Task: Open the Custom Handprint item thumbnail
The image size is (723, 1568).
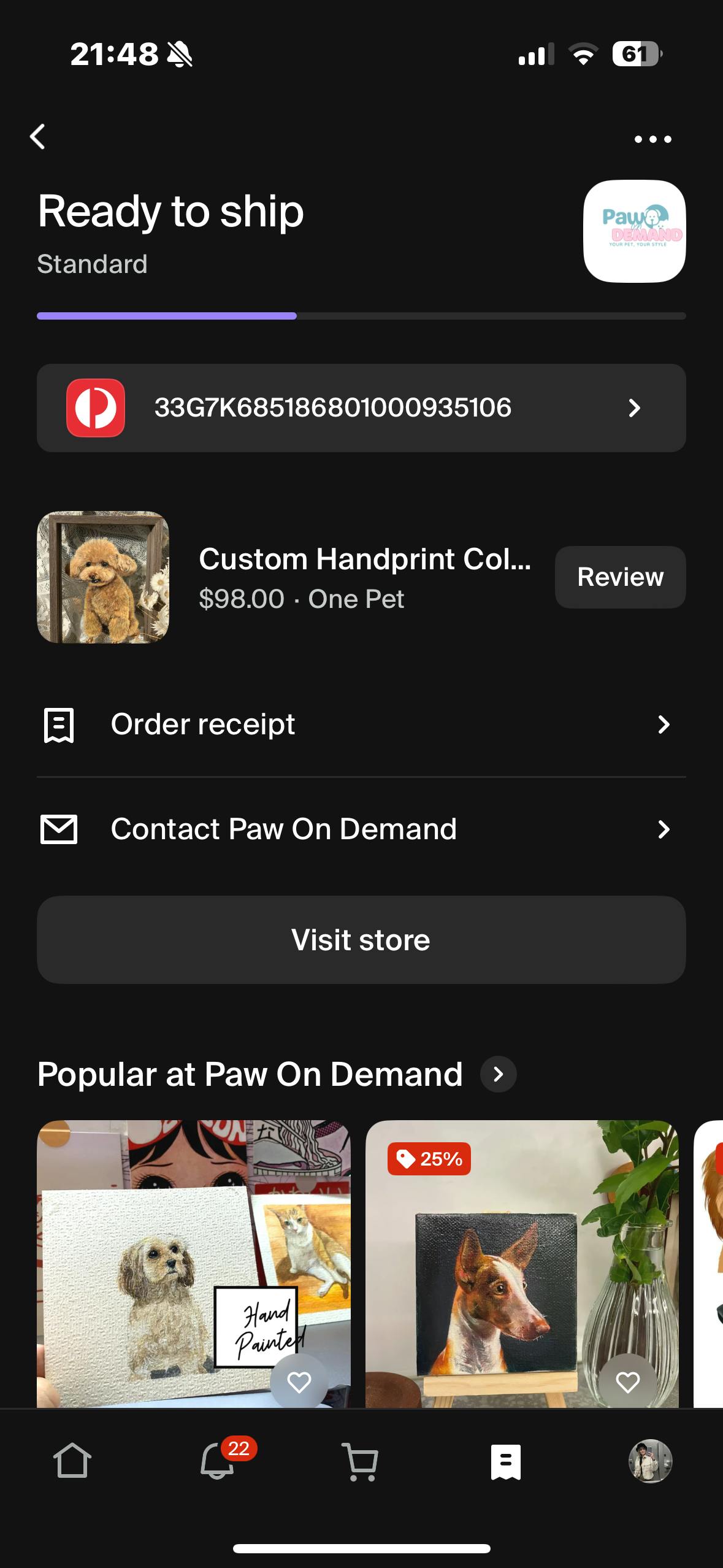Action: pos(103,577)
